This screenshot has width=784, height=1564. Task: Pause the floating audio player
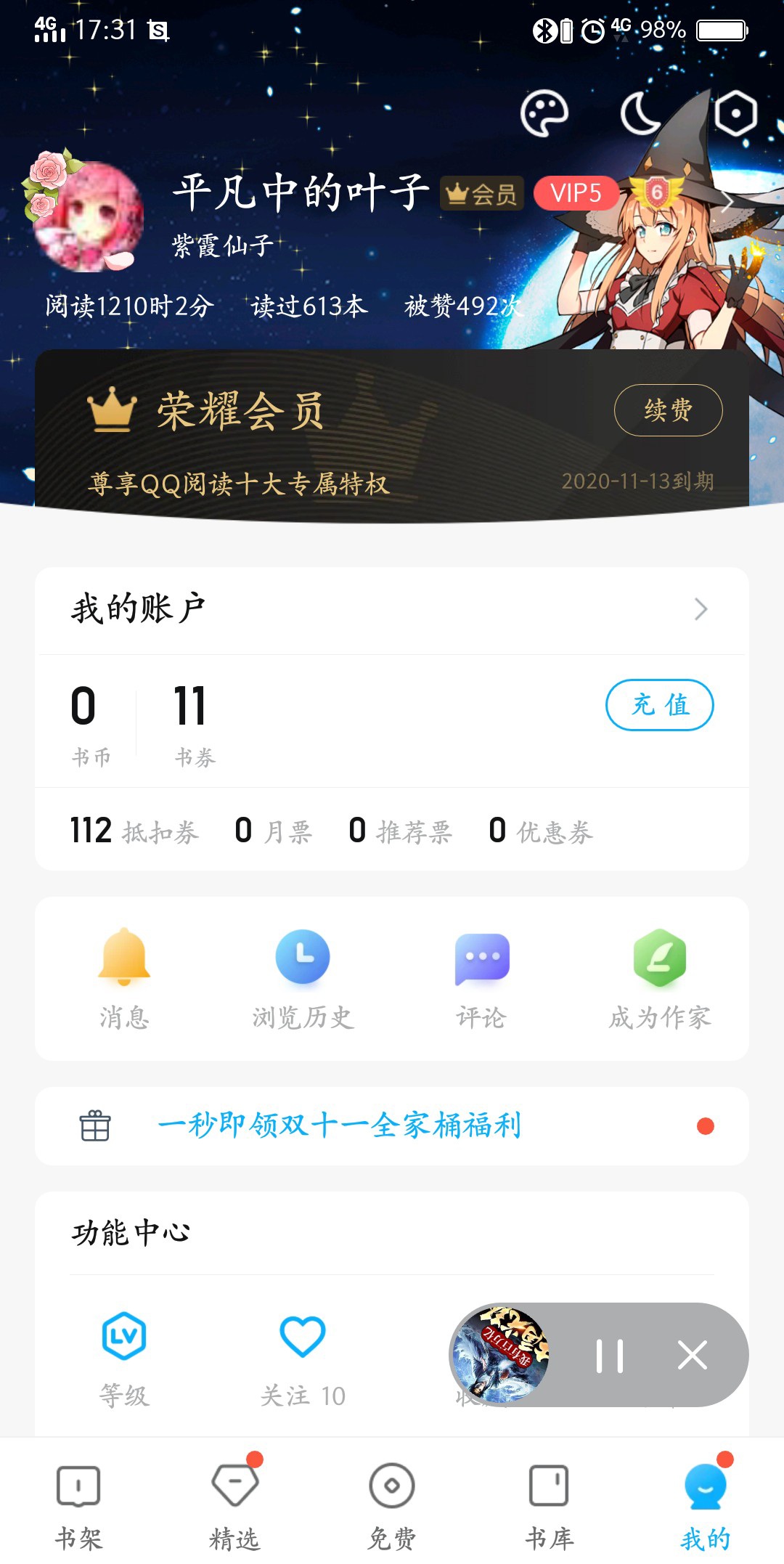[610, 1356]
